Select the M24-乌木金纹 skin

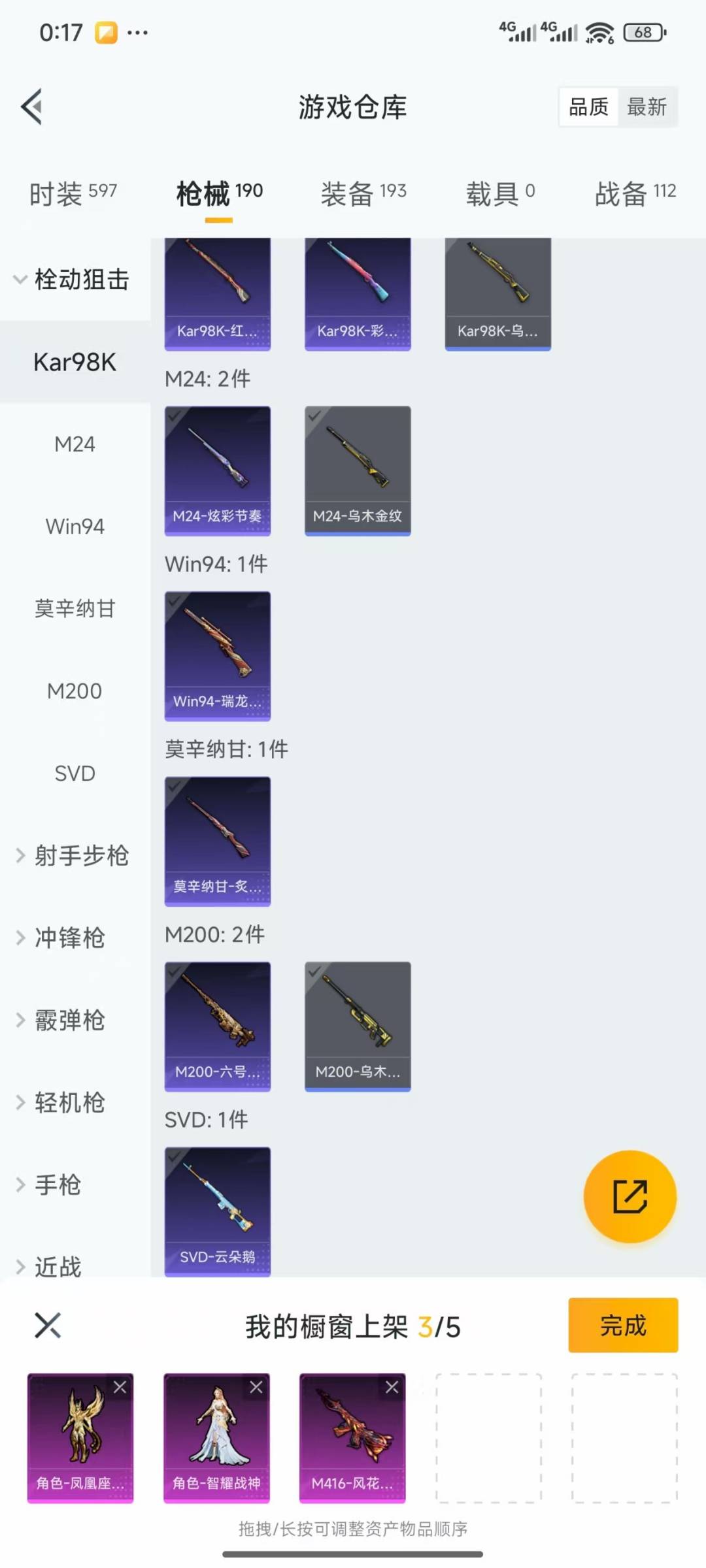tap(358, 470)
